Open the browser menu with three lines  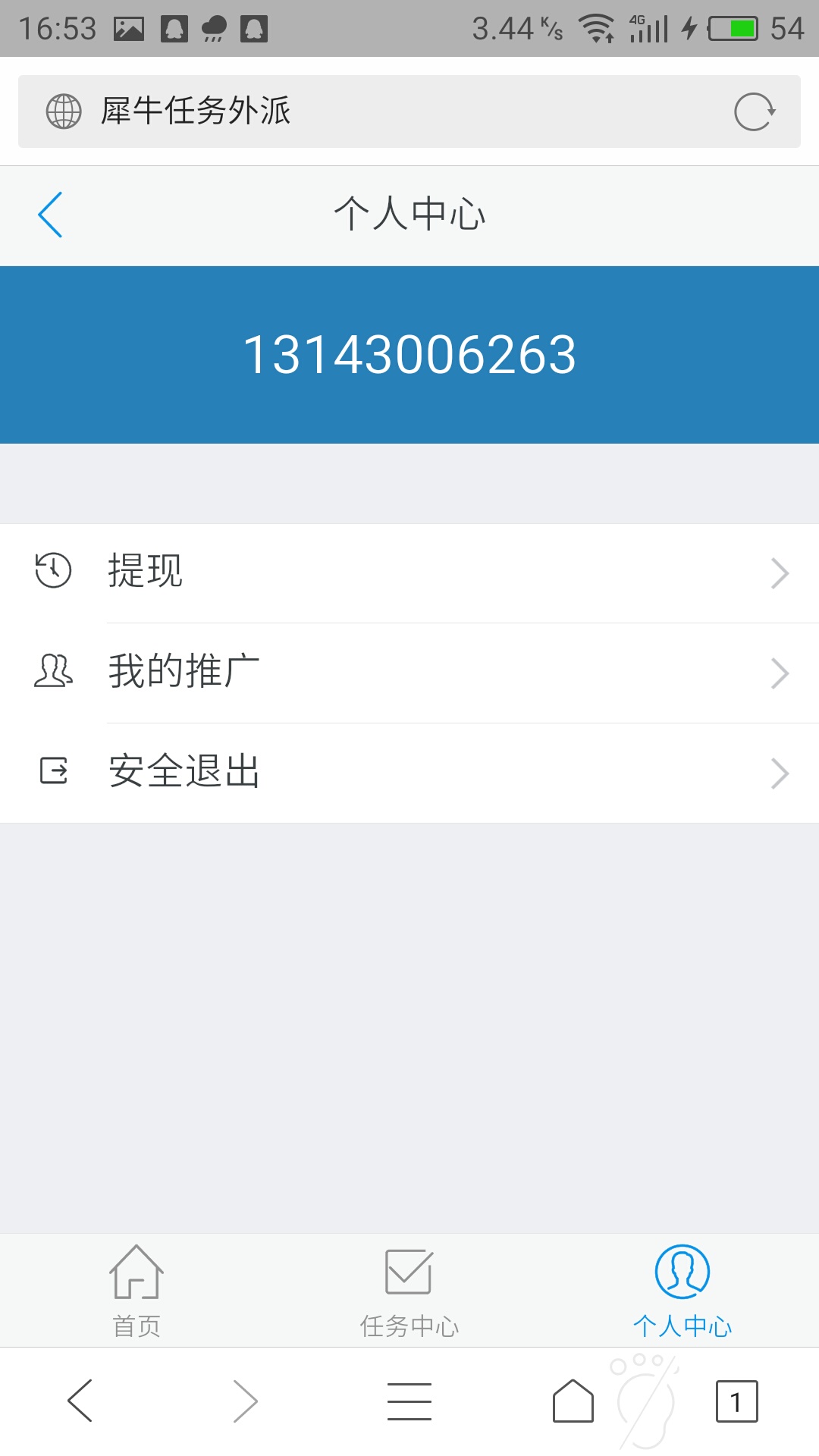pyautogui.click(x=409, y=1401)
